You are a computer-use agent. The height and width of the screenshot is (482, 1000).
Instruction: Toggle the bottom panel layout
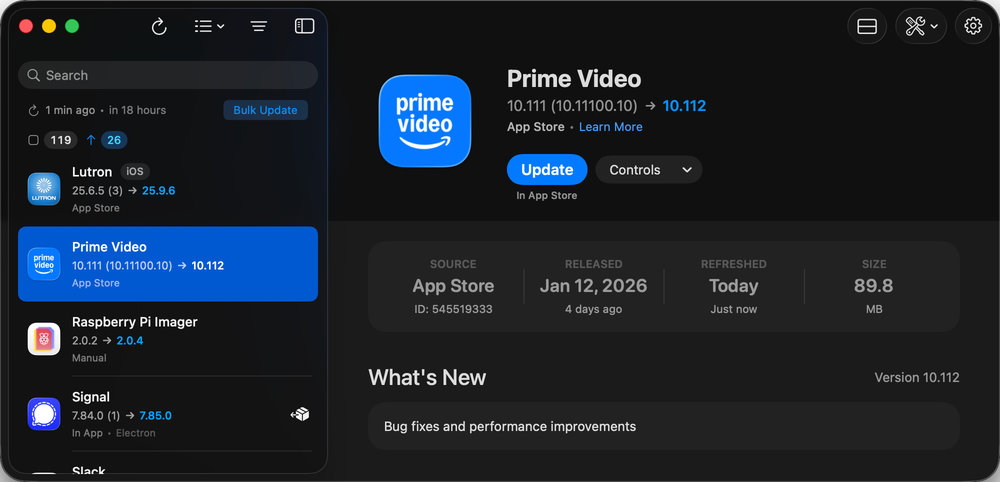[x=867, y=27]
